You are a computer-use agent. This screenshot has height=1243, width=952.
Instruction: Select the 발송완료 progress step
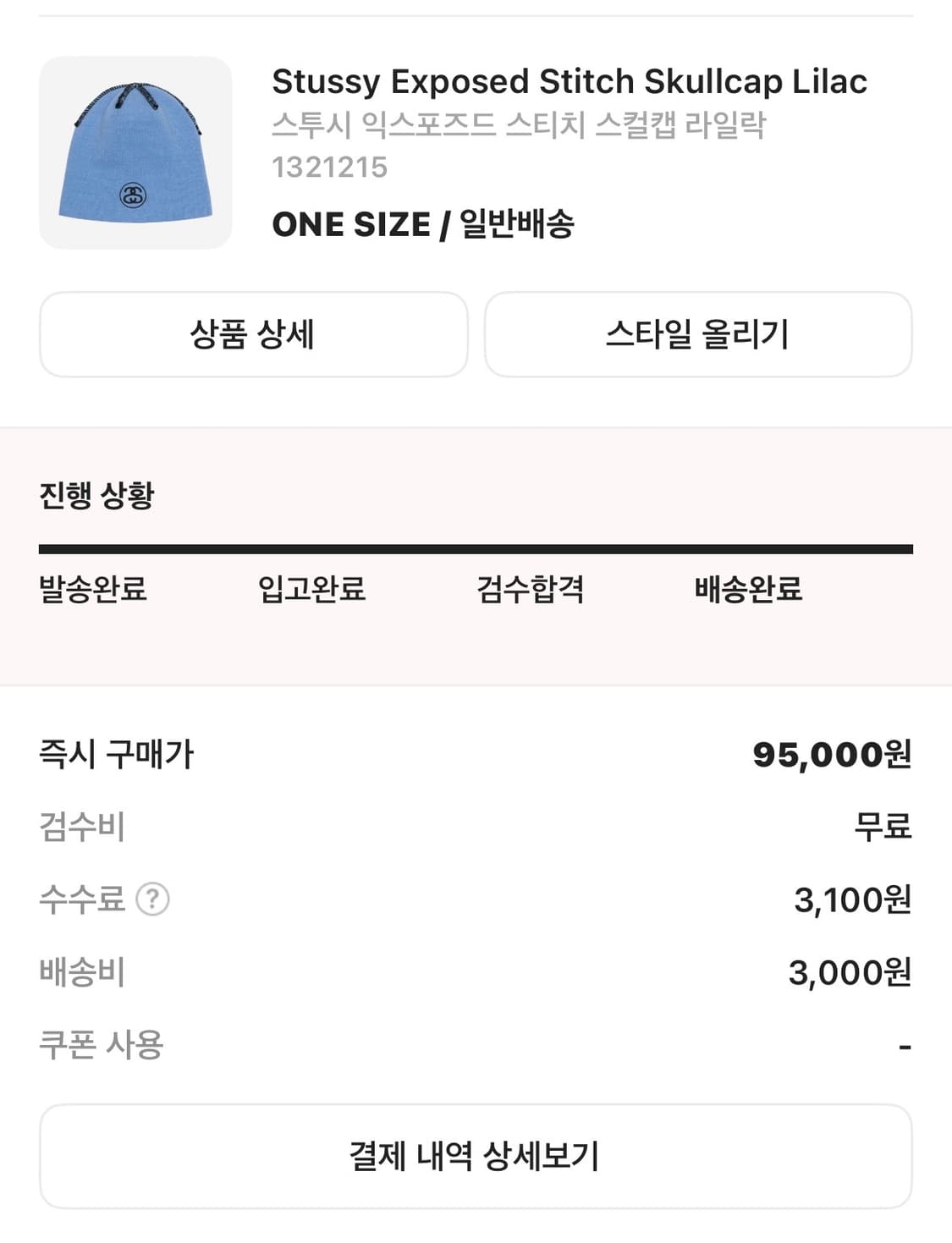(x=93, y=592)
